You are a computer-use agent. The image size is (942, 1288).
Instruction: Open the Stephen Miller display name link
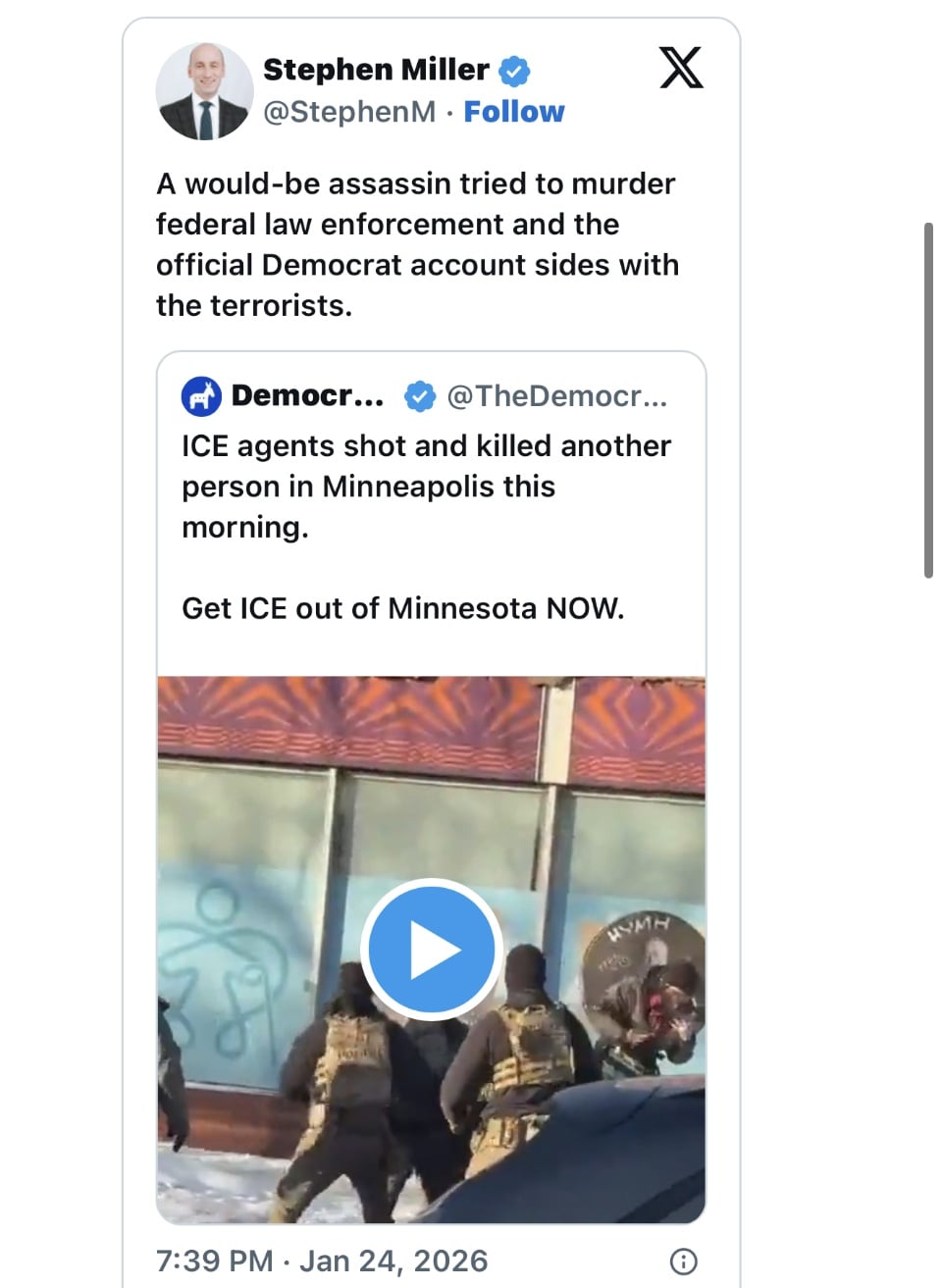click(x=376, y=70)
